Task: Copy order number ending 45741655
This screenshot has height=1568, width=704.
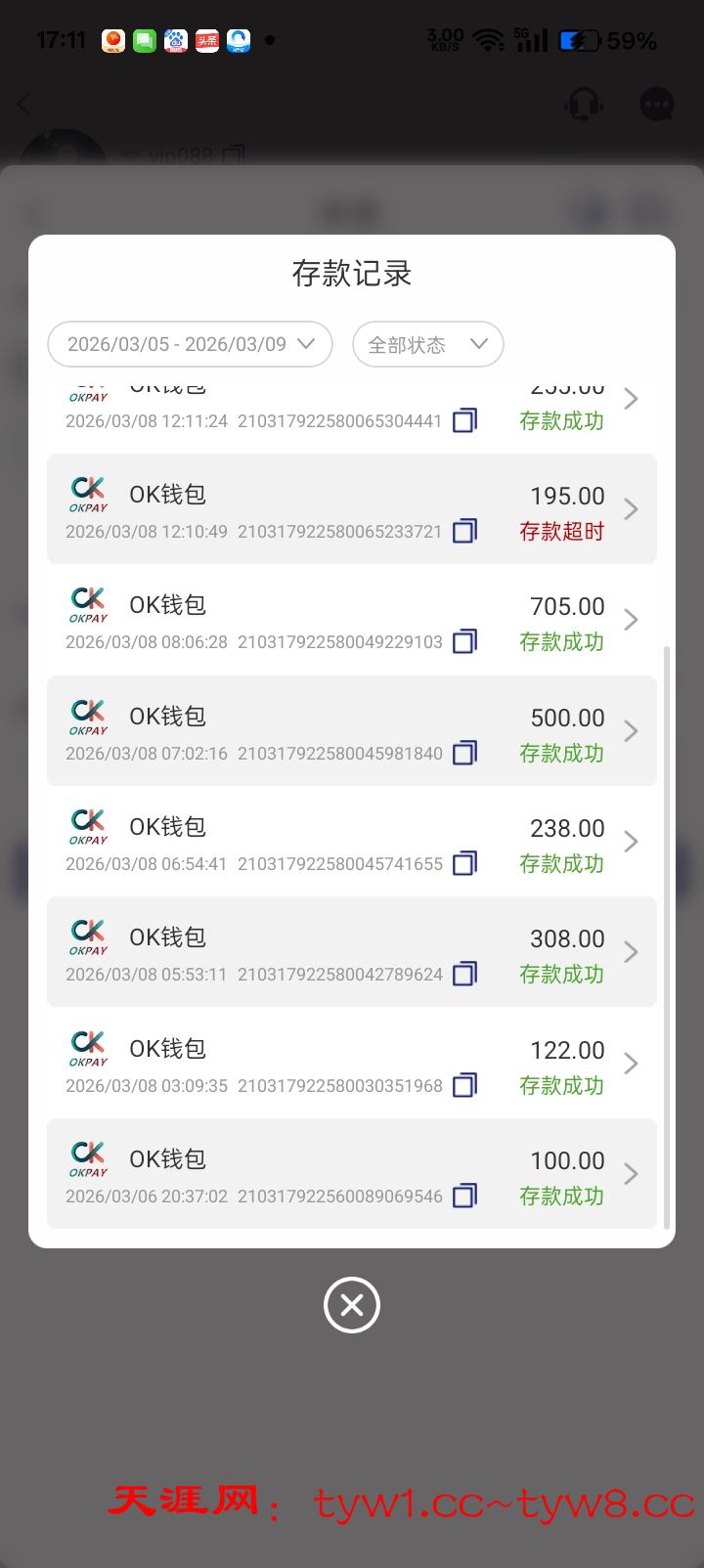Action: [465, 863]
